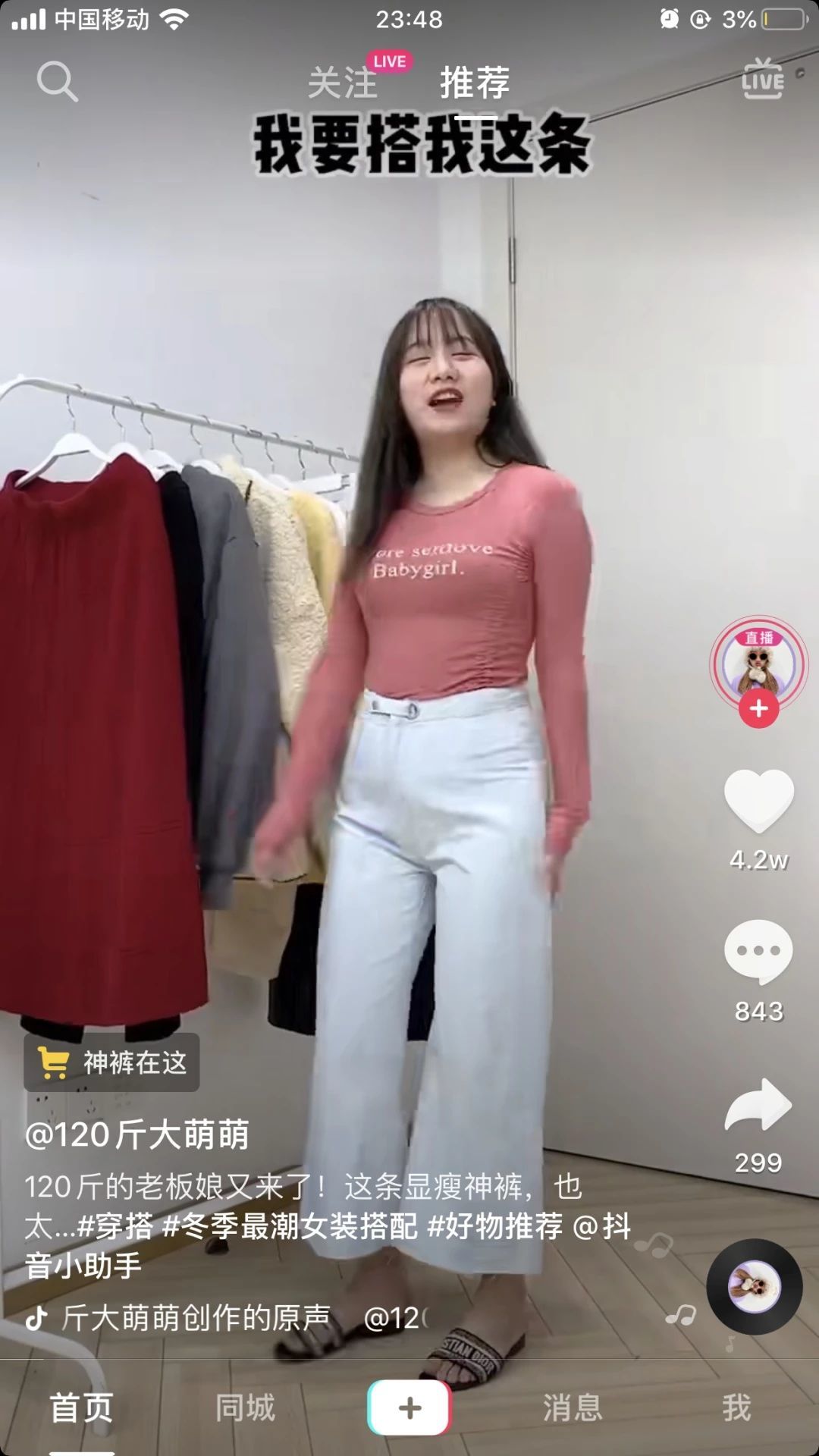The width and height of the screenshot is (819, 1456).
Task: Switch to the 关注 tab
Action: 343,82
